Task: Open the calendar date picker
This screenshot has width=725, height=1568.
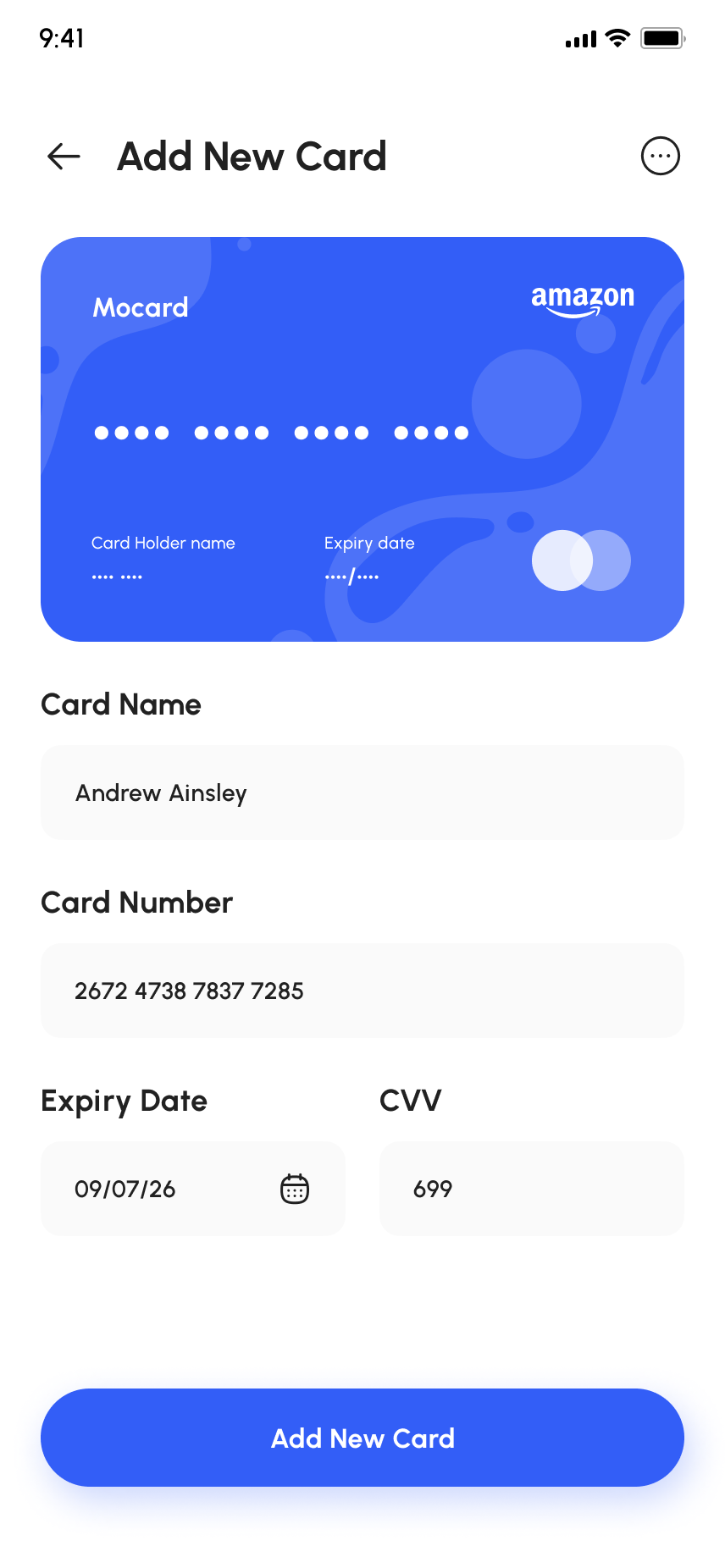Action: click(x=295, y=1189)
